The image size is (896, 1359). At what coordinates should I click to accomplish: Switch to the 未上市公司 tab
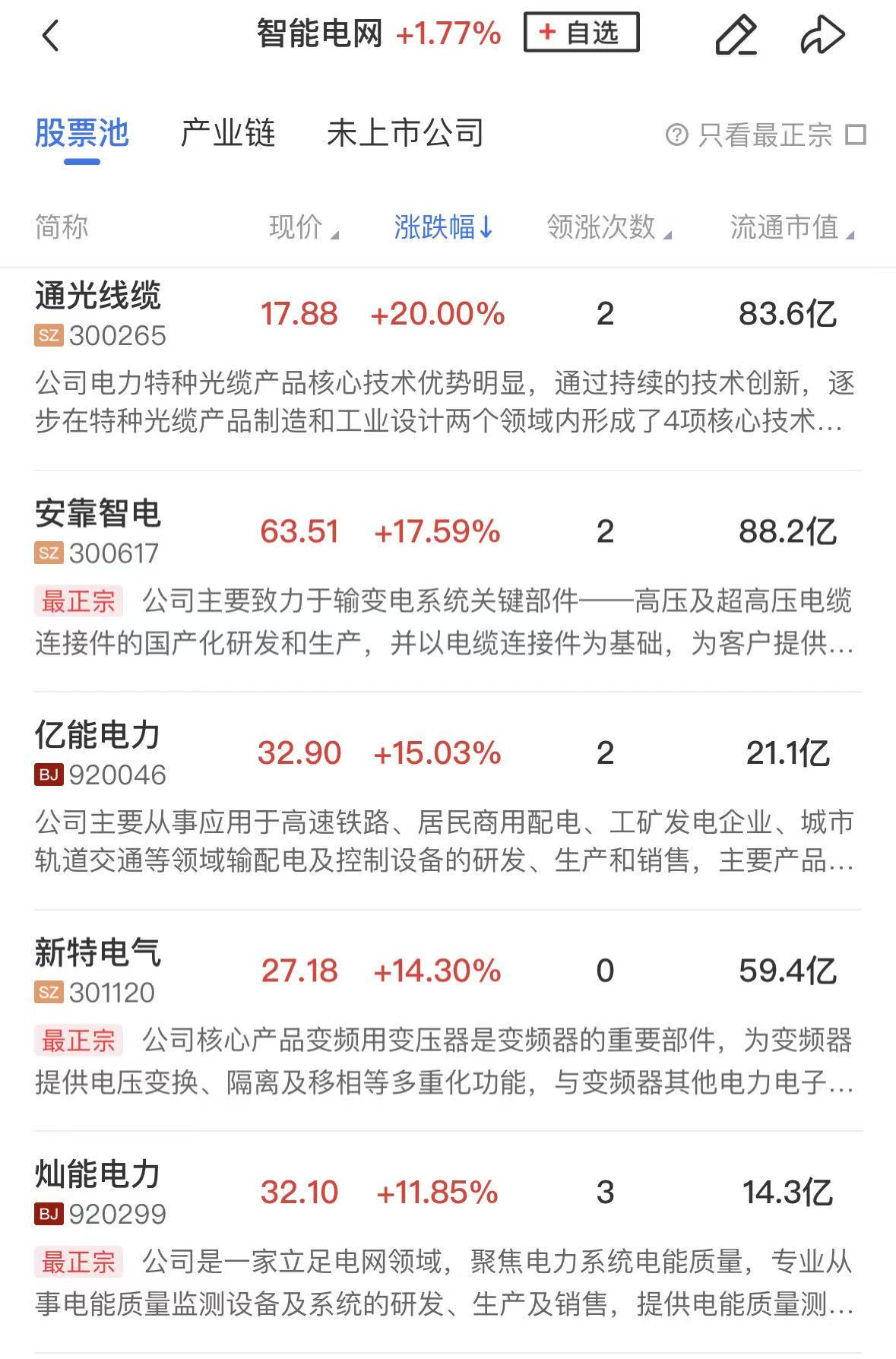(x=405, y=134)
